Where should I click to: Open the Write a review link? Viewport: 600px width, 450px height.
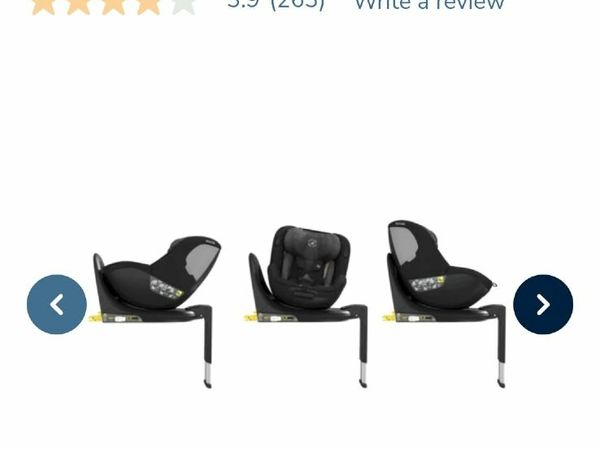tap(429, 5)
